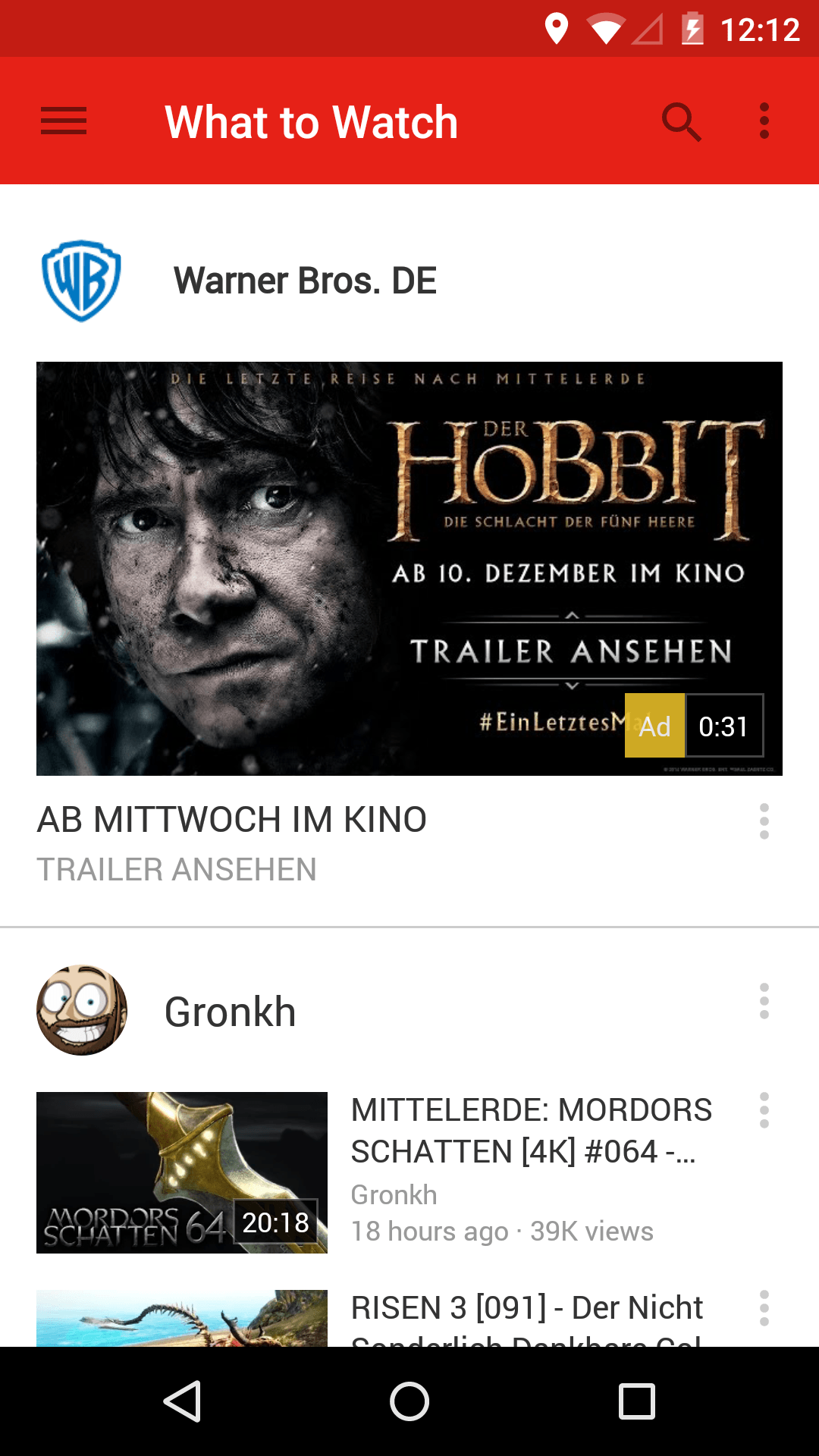This screenshot has width=819, height=1456.
Task: Play the Hobbit trailer ad
Action: tap(409, 569)
